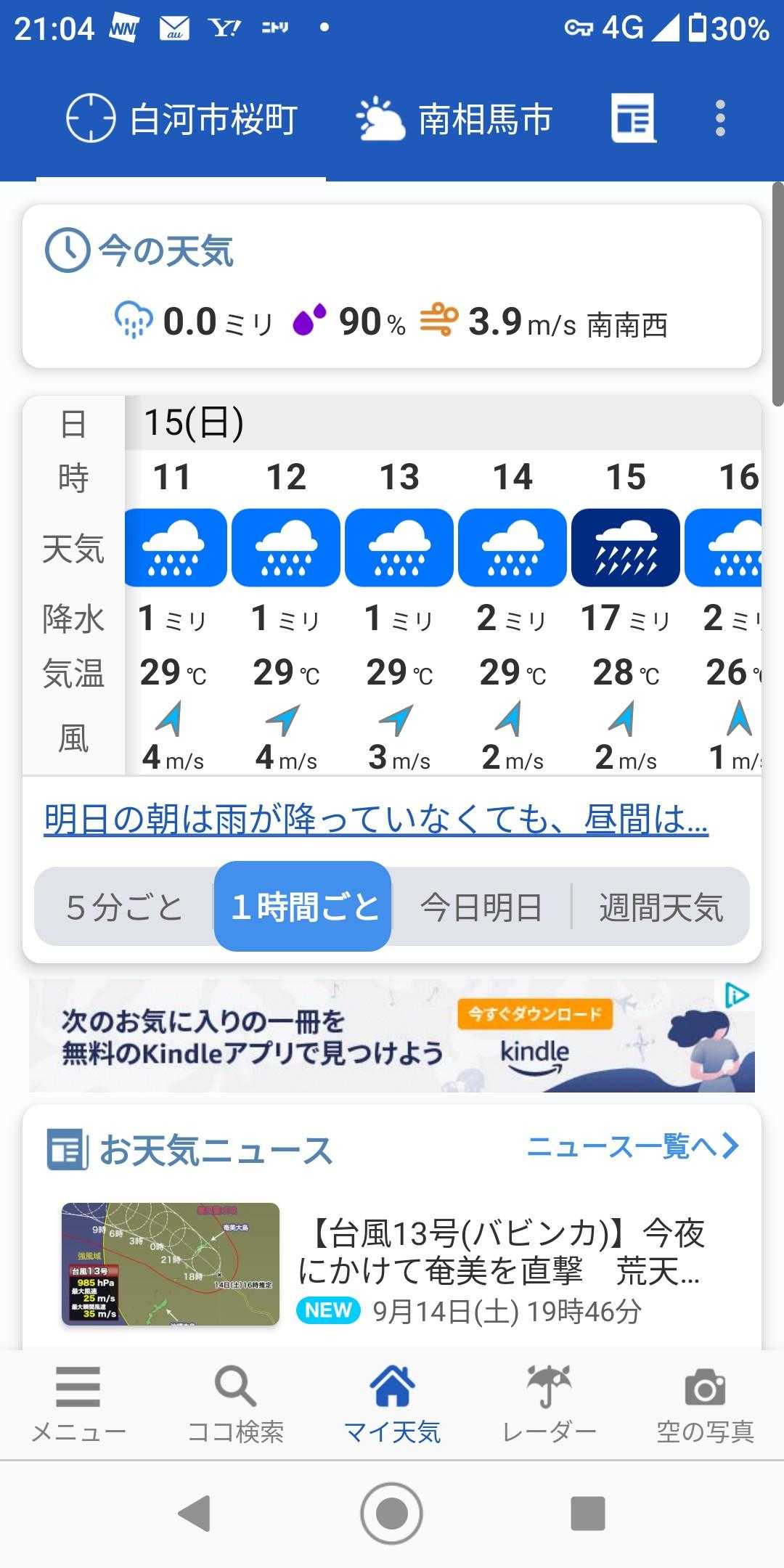This screenshot has width=784, height=1568.
Task: Open the ad info icon on Kindle banner
Action: pos(737,995)
